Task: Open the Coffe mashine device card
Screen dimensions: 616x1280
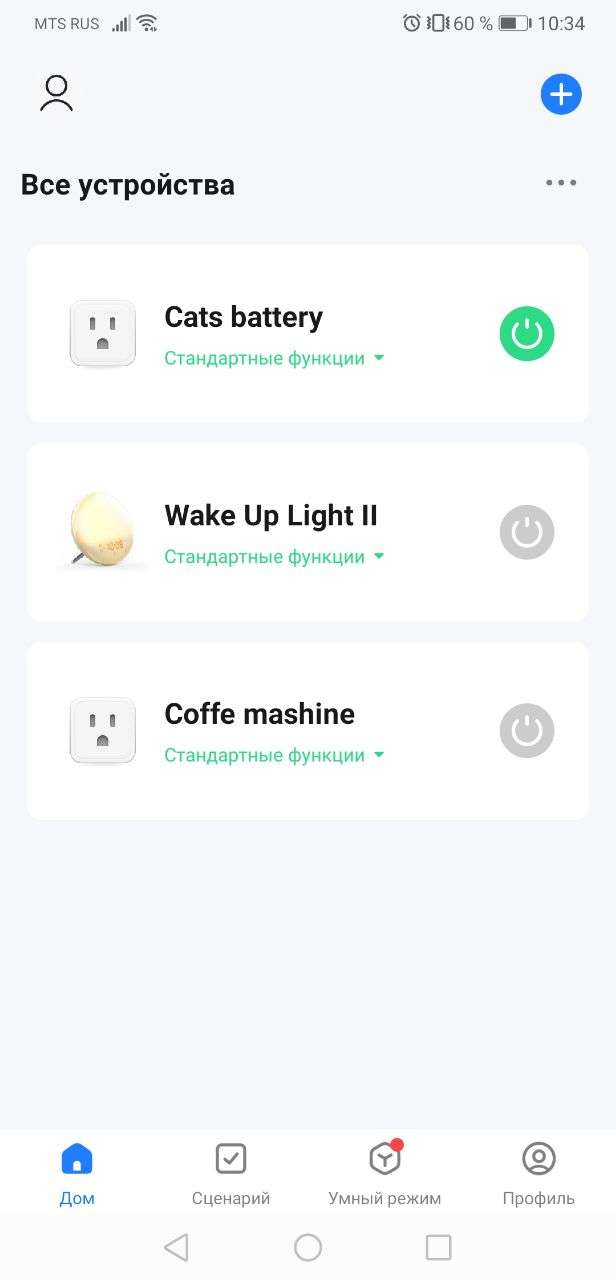Action: 259,714
